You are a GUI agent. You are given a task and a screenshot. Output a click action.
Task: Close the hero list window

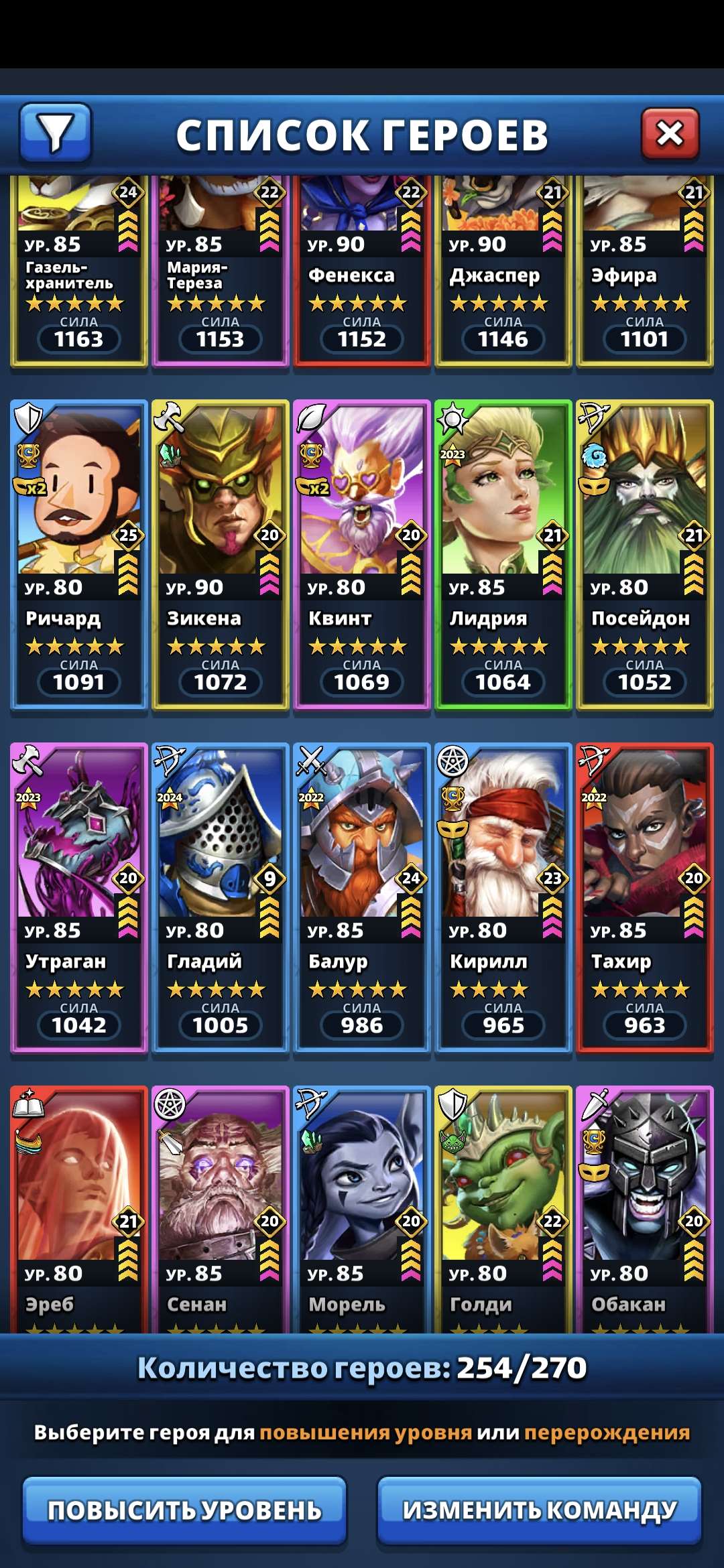[670, 133]
